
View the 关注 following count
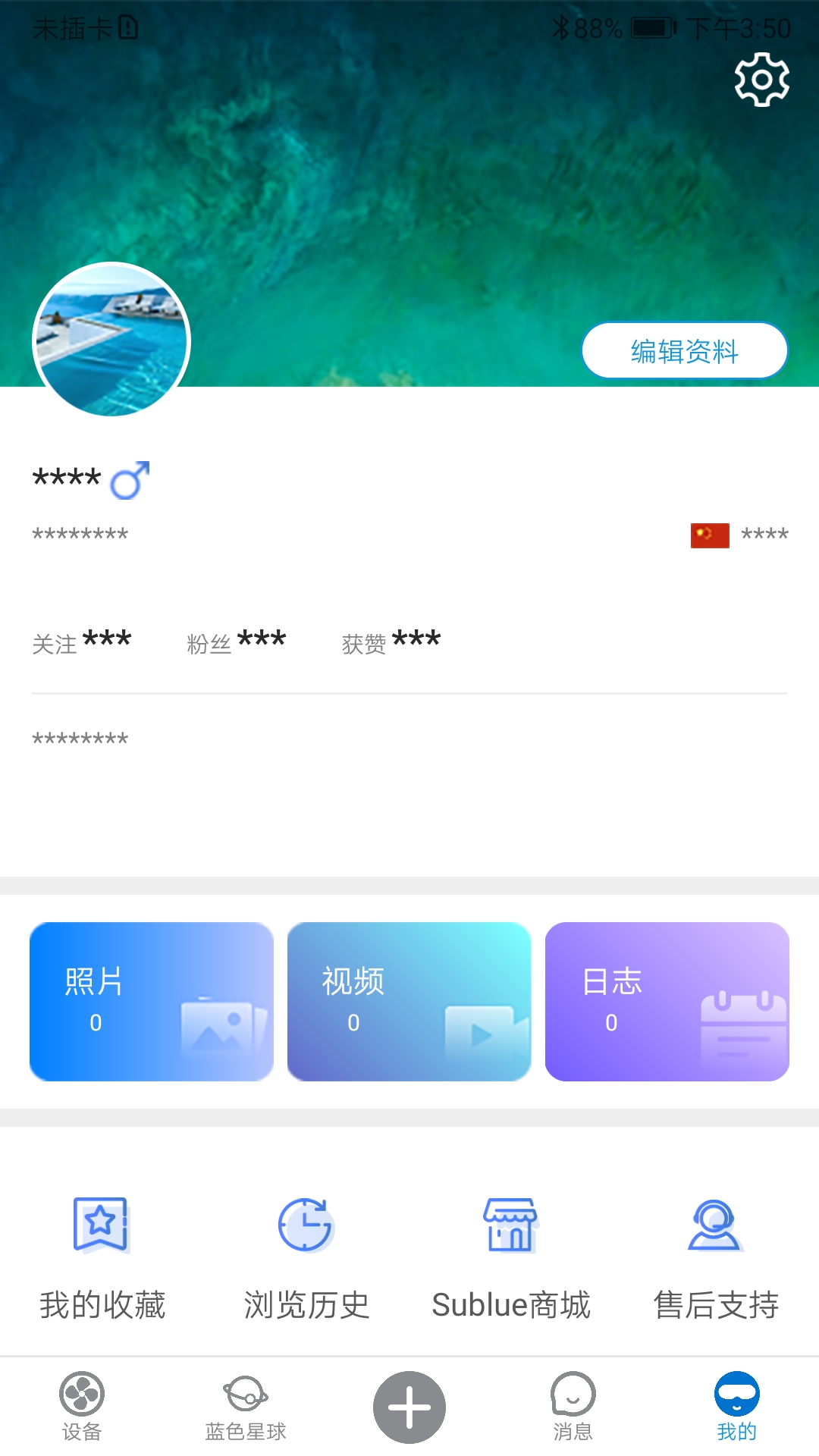coord(81,641)
